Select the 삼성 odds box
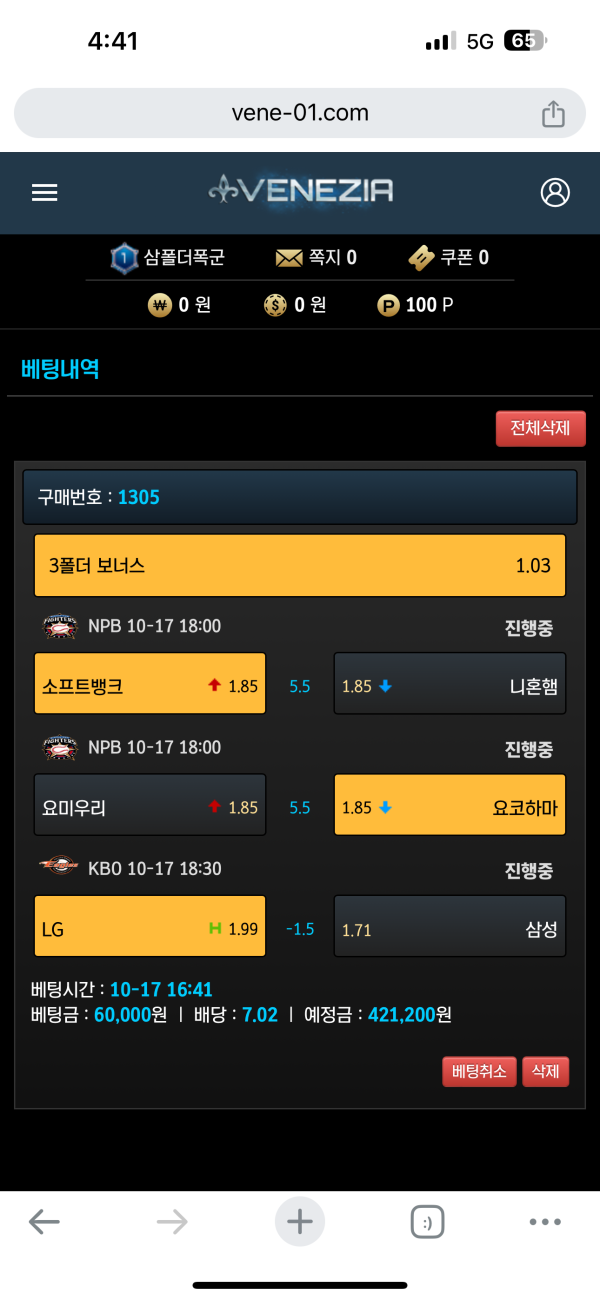The height and width of the screenshot is (1300, 600). (x=450, y=926)
